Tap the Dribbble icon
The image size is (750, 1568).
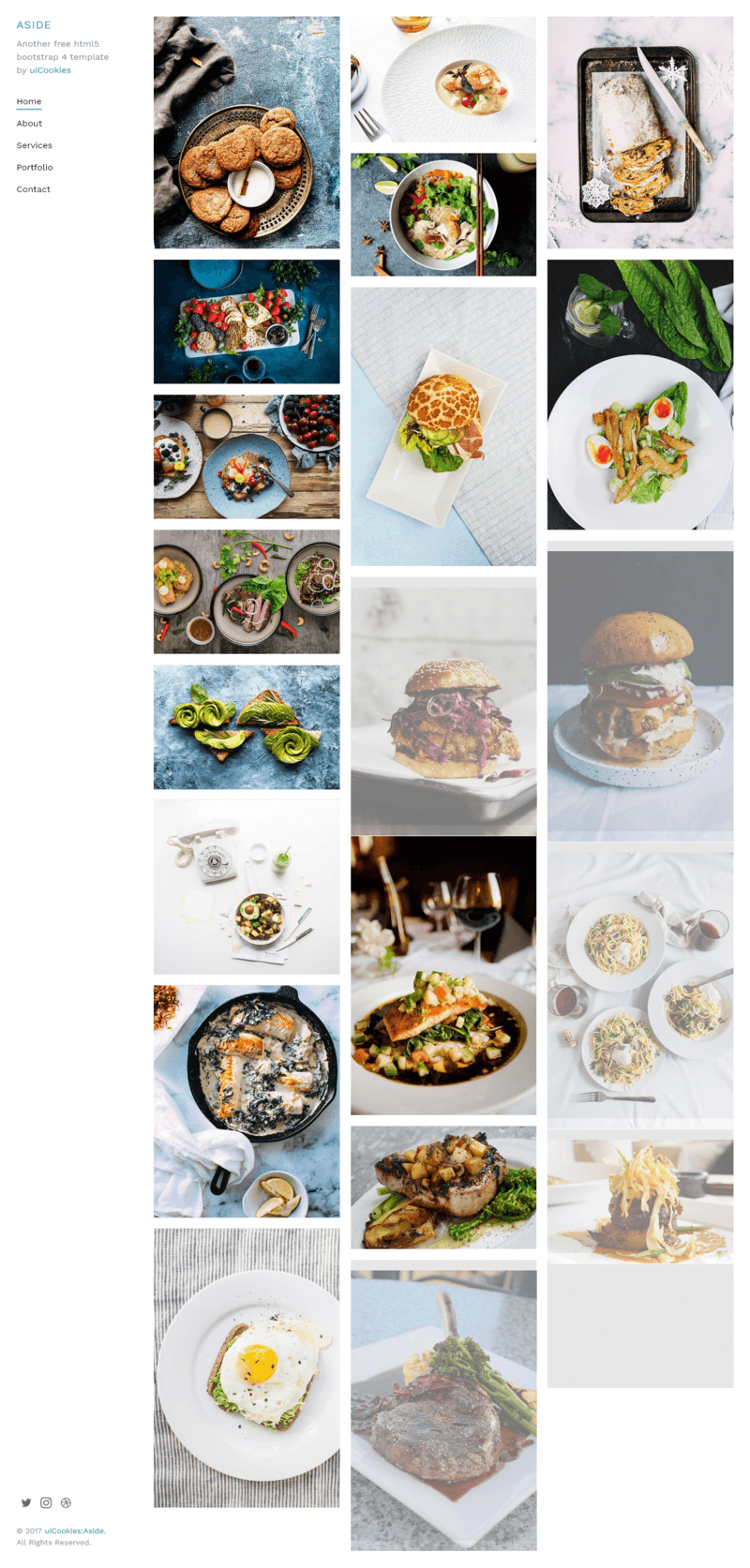(66, 1502)
